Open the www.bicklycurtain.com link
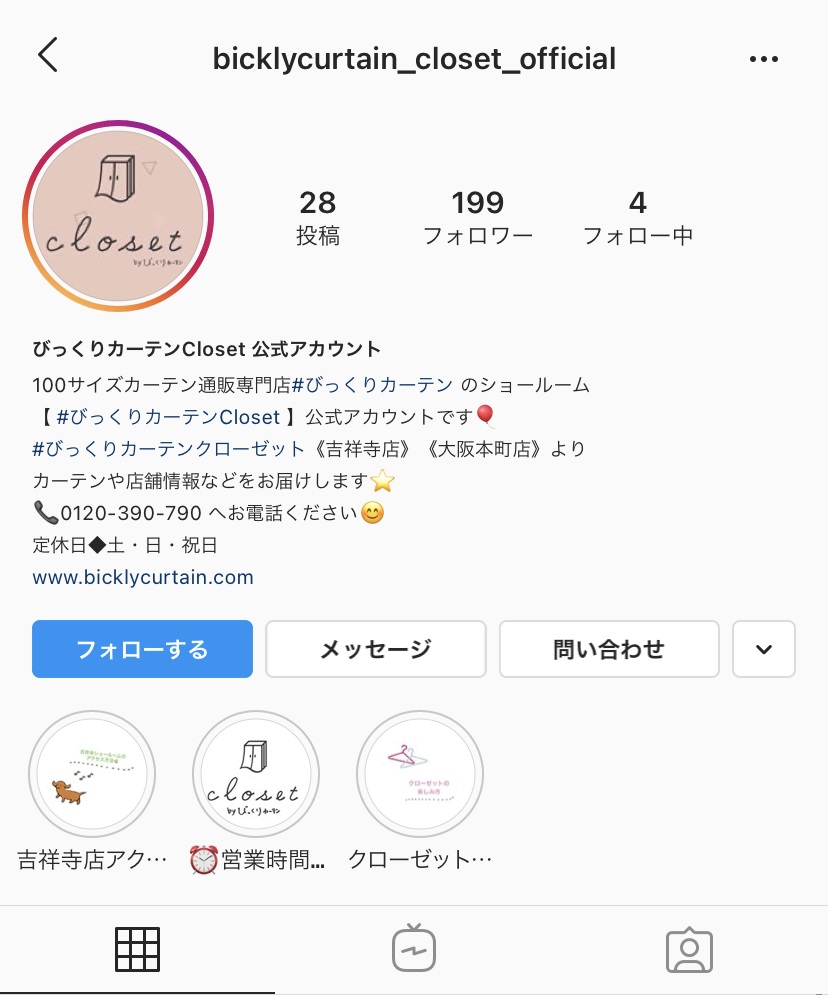The image size is (828, 995). pos(143,577)
